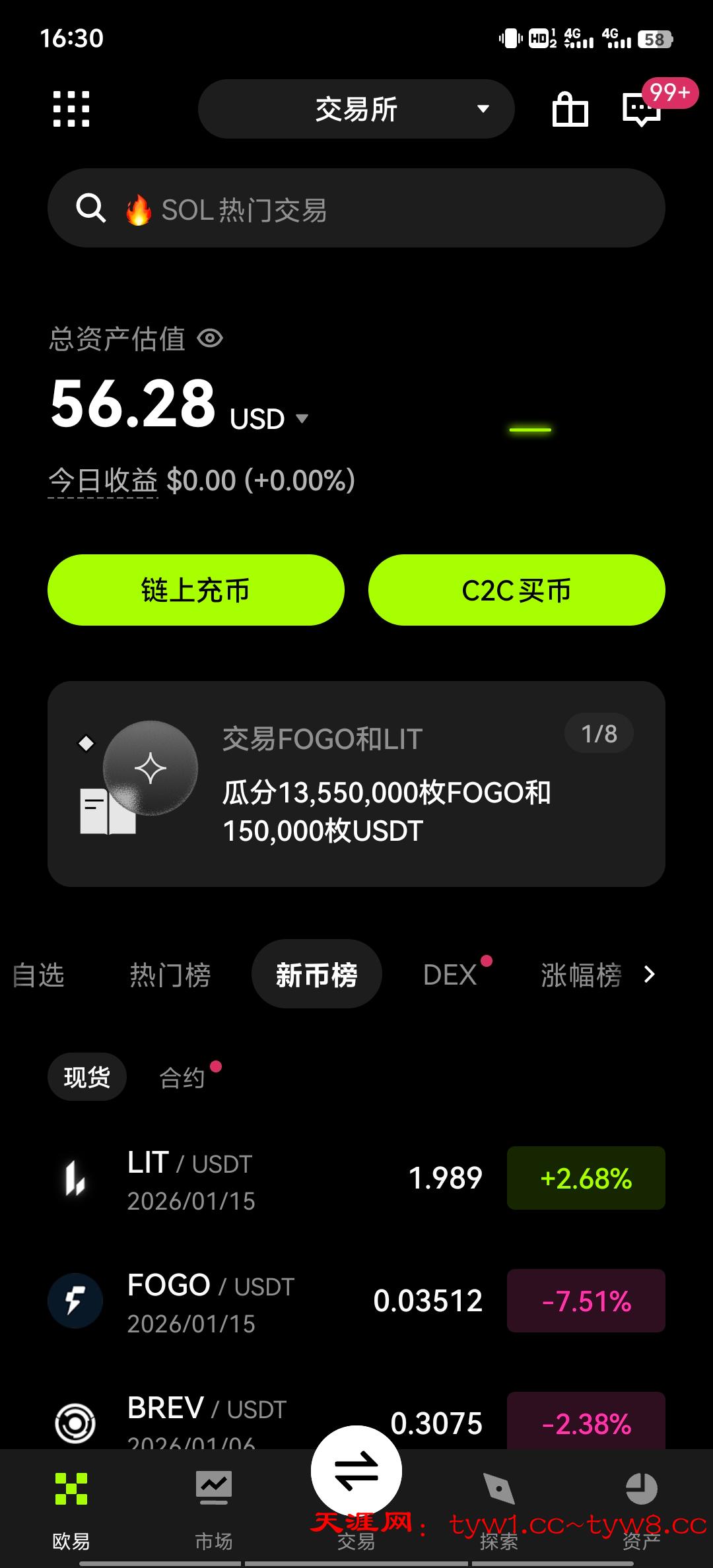Hide the 总资产估值 balance with eye icon

pos(211,339)
